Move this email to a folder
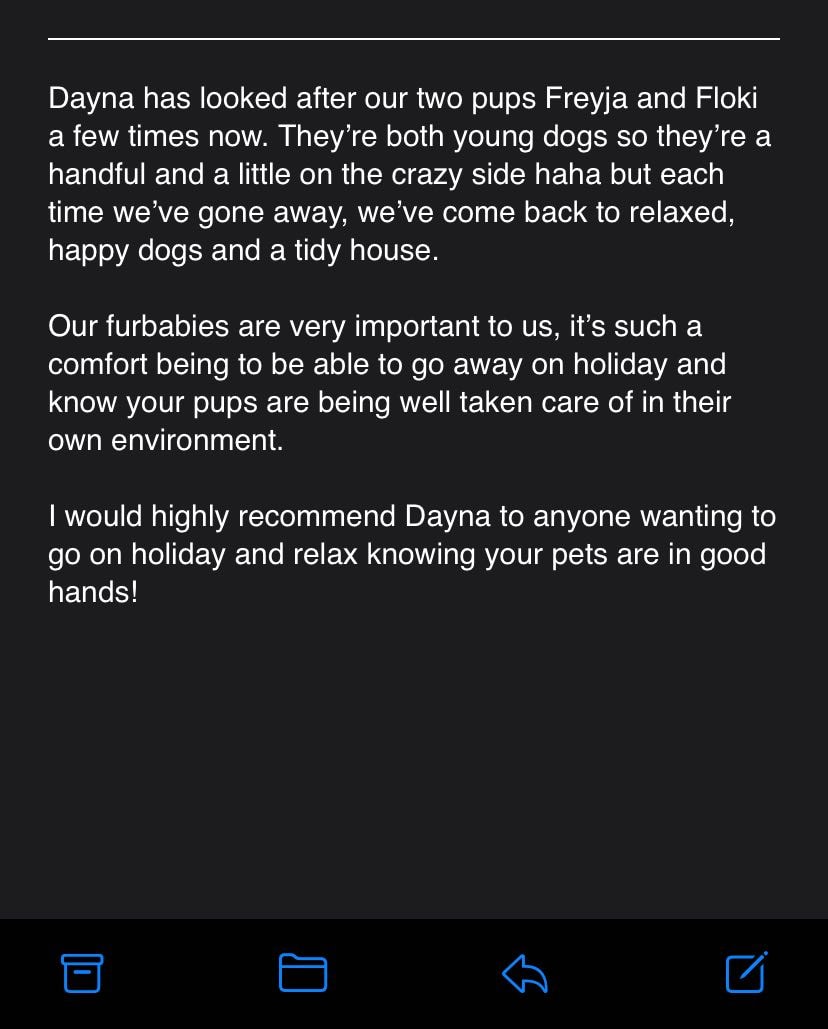828x1029 pixels. [x=303, y=972]
